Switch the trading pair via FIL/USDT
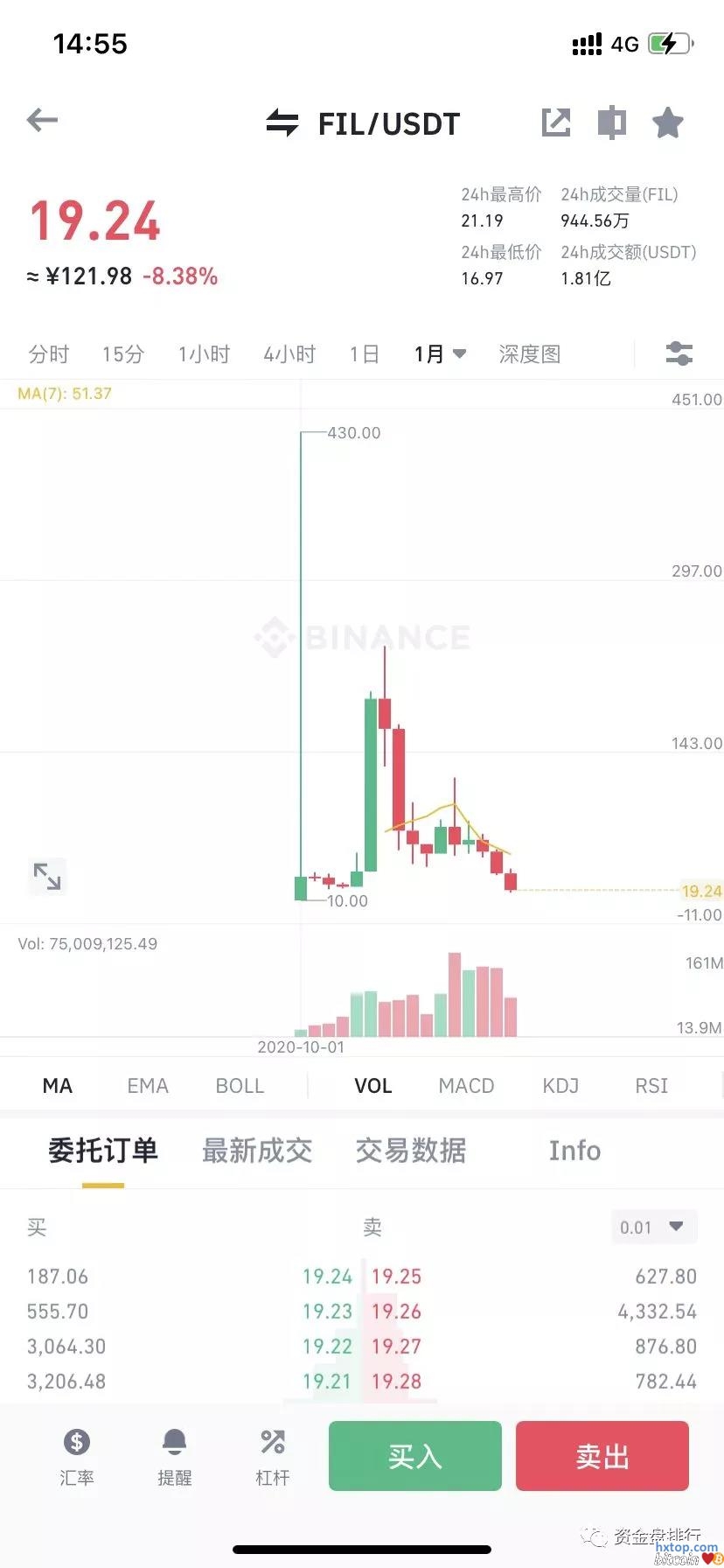 click(364, 123)
